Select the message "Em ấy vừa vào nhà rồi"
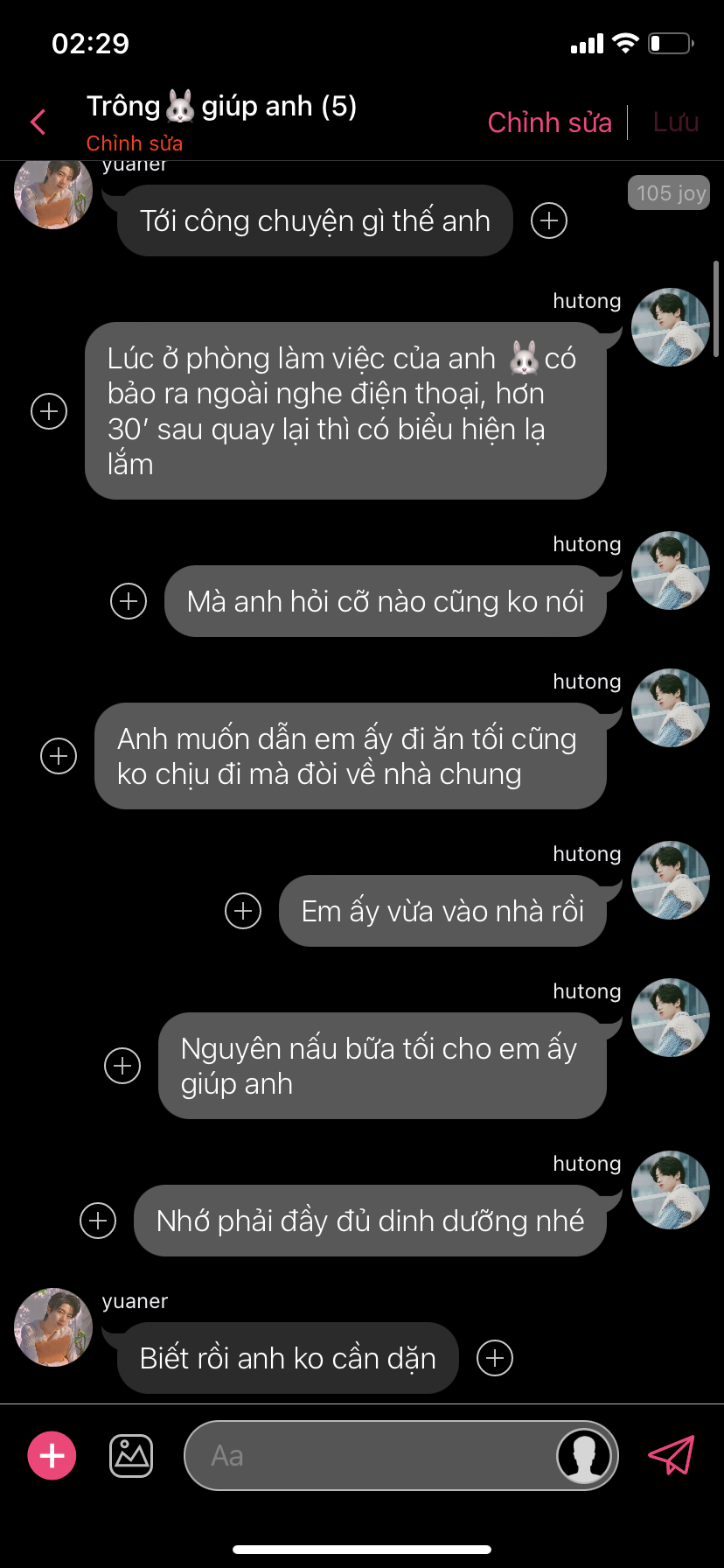Screen dimensions: 724x1568 pyautogui.click(x=442, y=911)
